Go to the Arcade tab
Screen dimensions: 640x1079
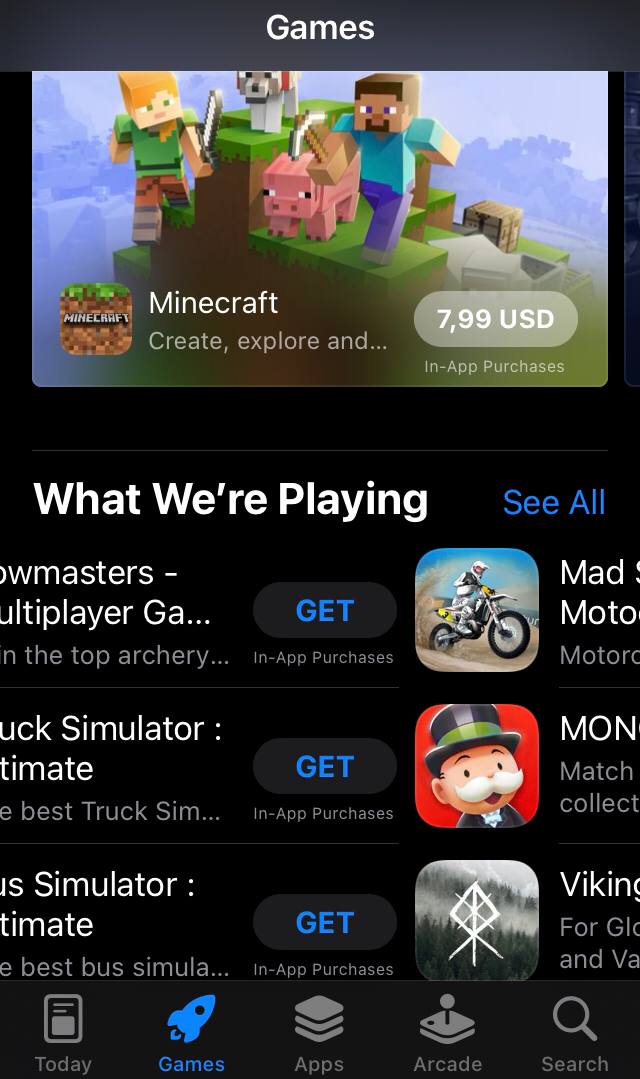(447, 1034)
